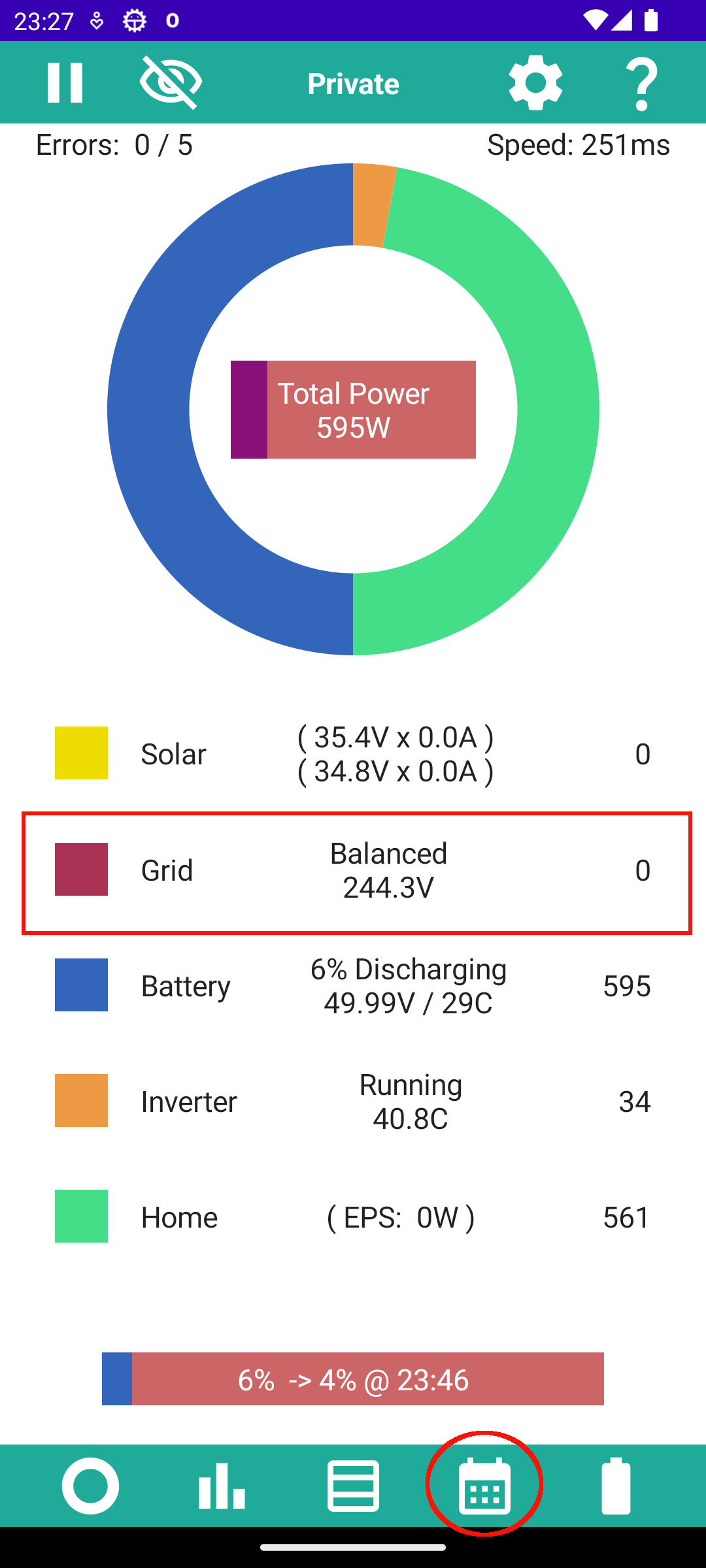Viewport: 706px width, 1568px height.
Task: Switch to the bar chart tab
Action: pos(222,1486)
